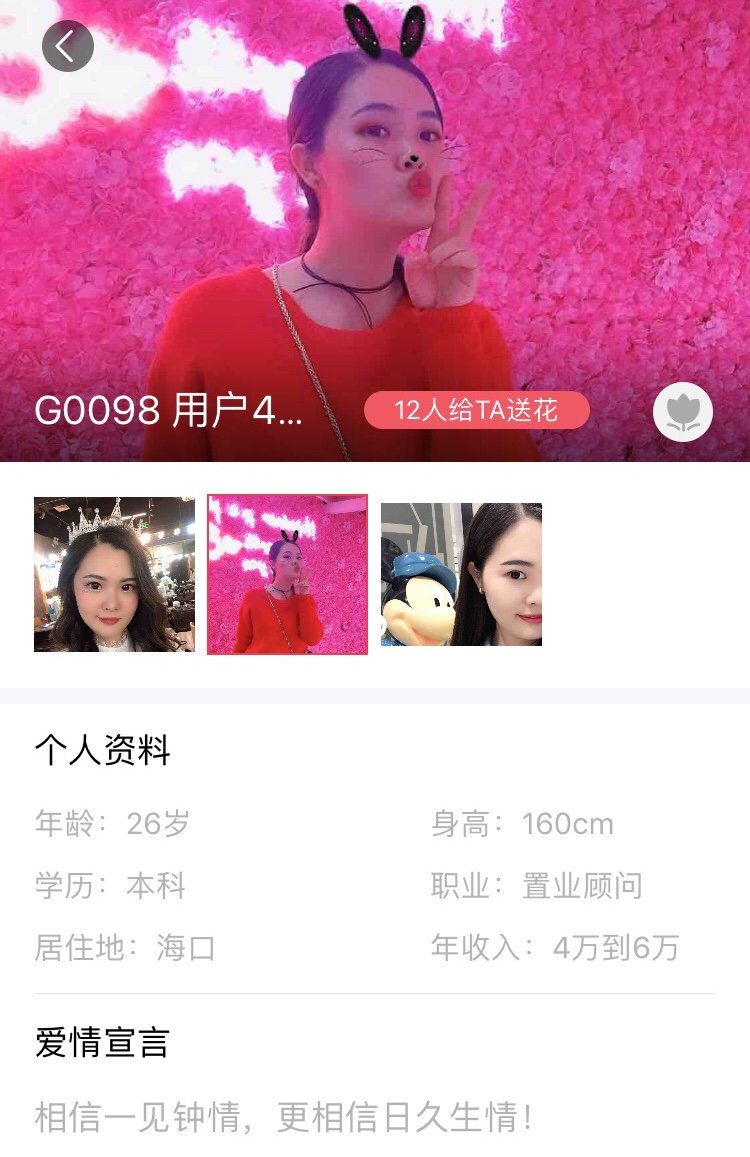The image size is (750, 1157).
Task: View the Mickey Mouse photo thumbnail
Action: point(461,575)
